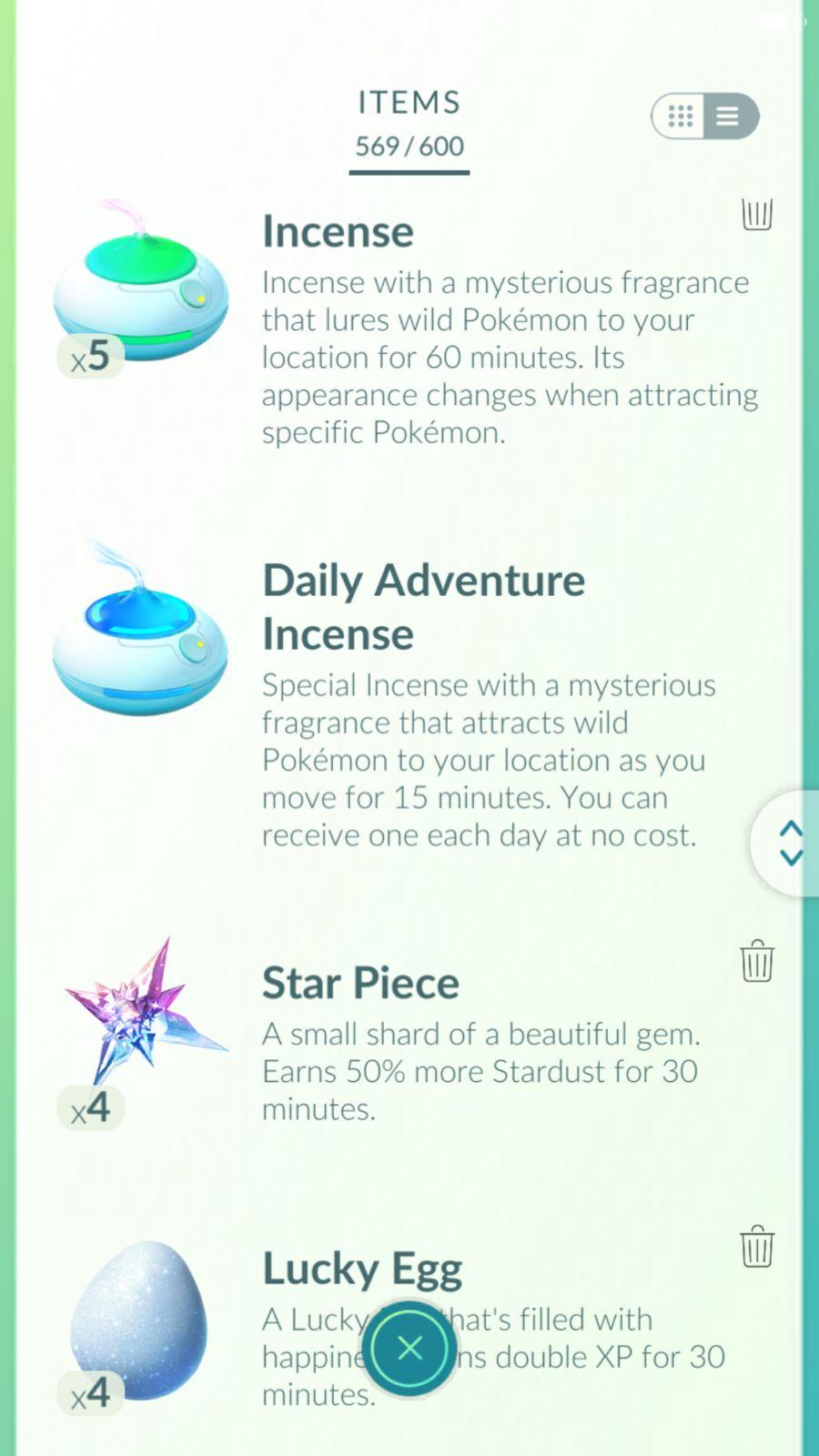Discard Incense with its trash icon
The height and width of the screenshot is (1456, 819).
tap(757, 215)
